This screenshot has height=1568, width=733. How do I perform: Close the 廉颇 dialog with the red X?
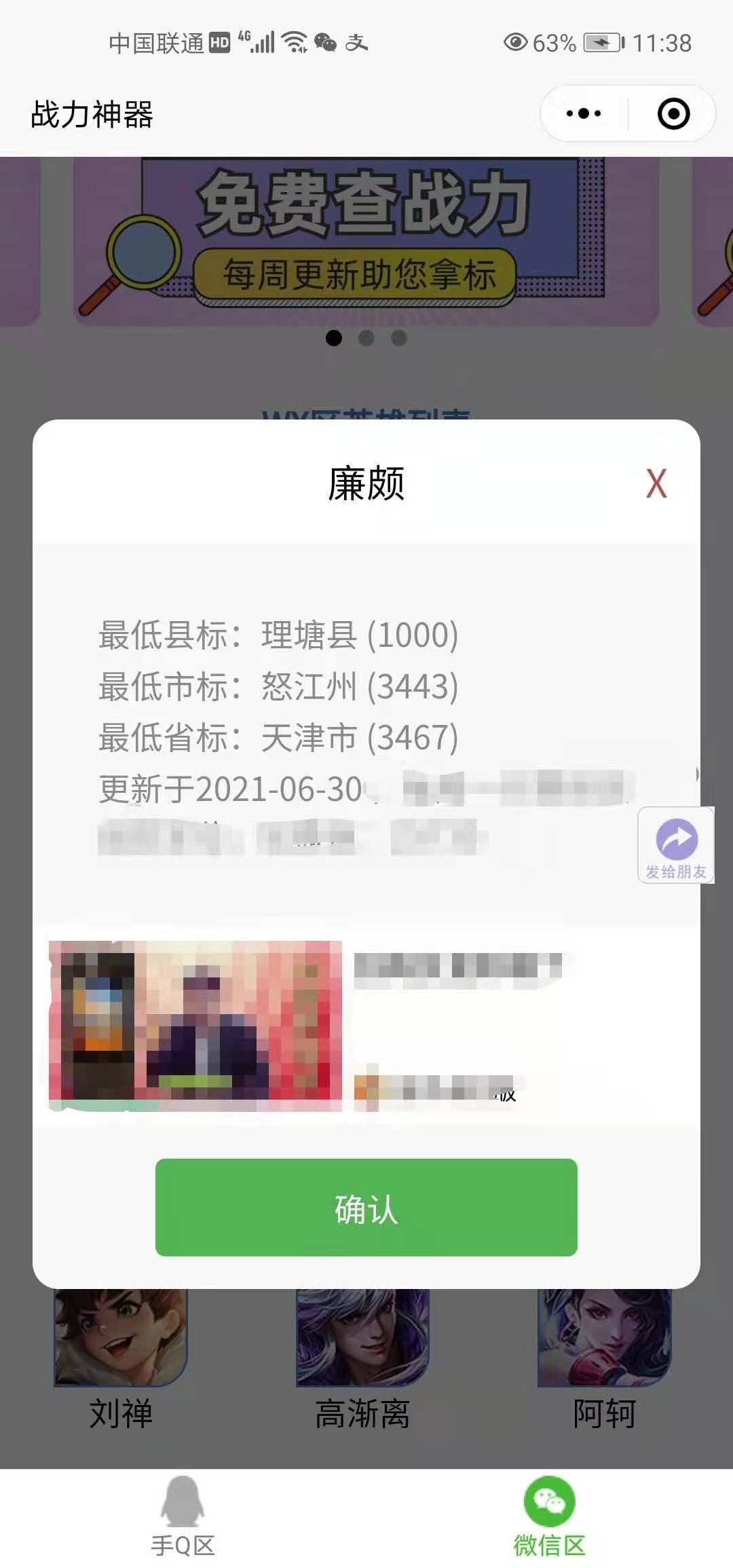pos(656,484)
